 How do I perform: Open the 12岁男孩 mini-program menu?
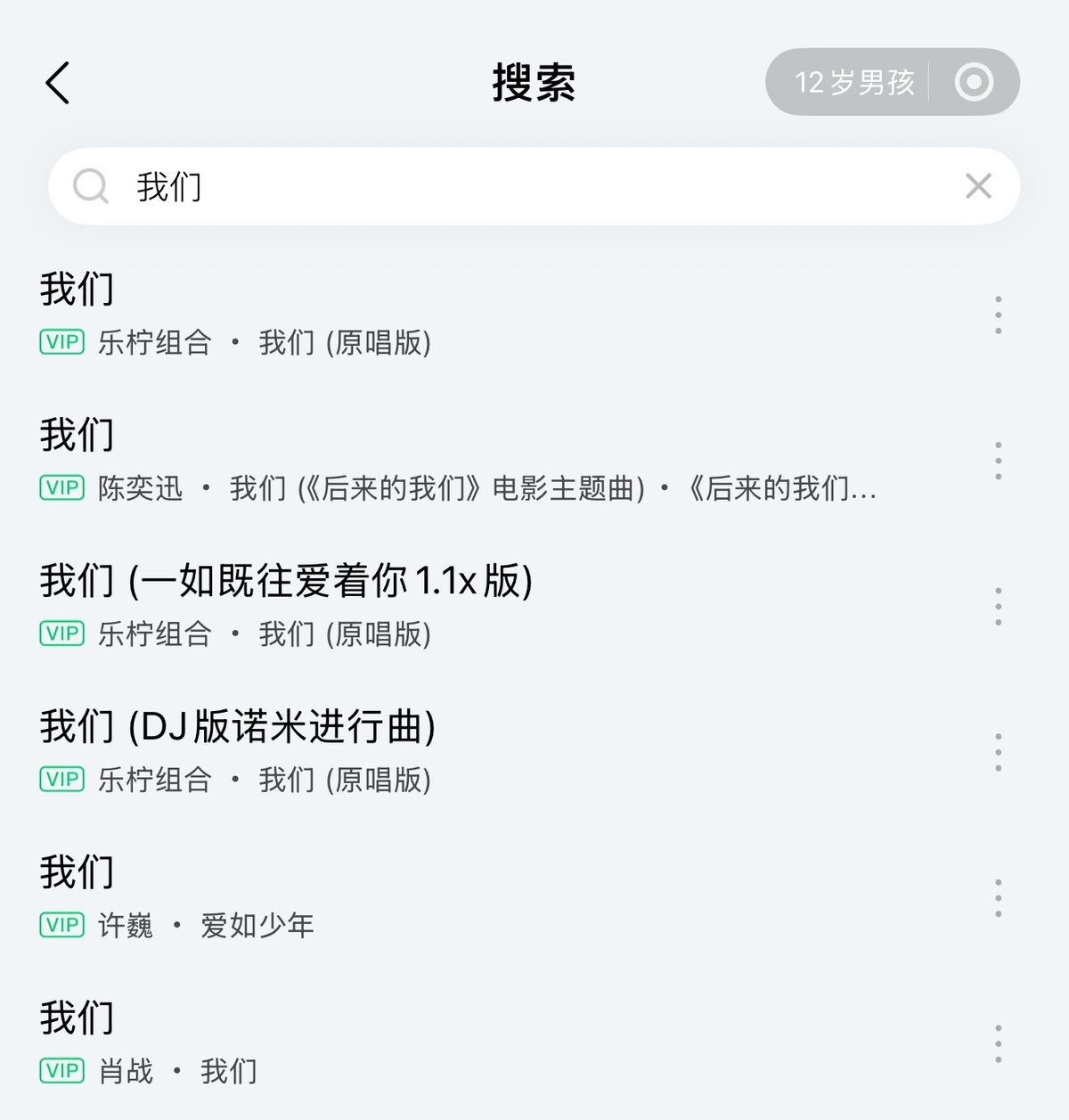[x=853, y=83]
